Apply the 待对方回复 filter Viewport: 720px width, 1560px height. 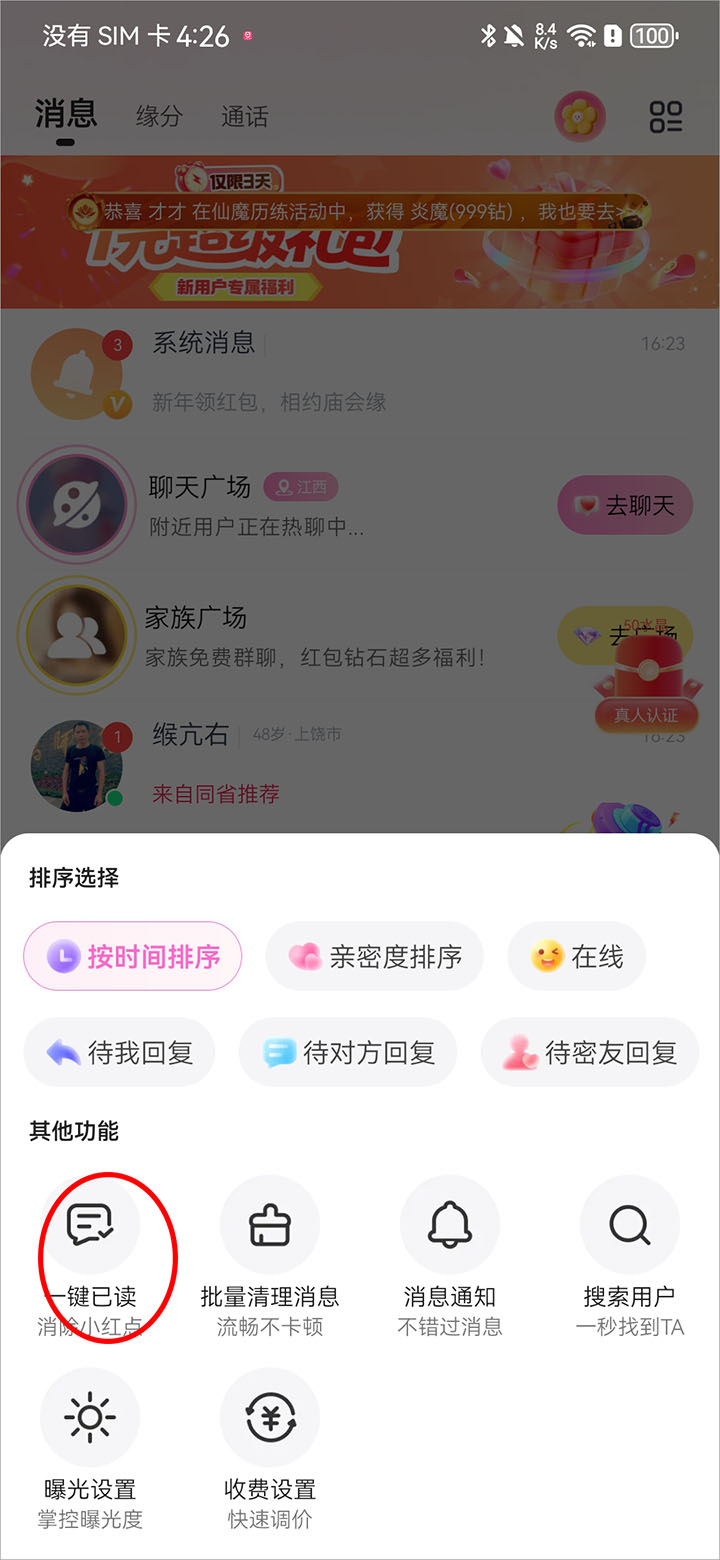pos(348,1052)
